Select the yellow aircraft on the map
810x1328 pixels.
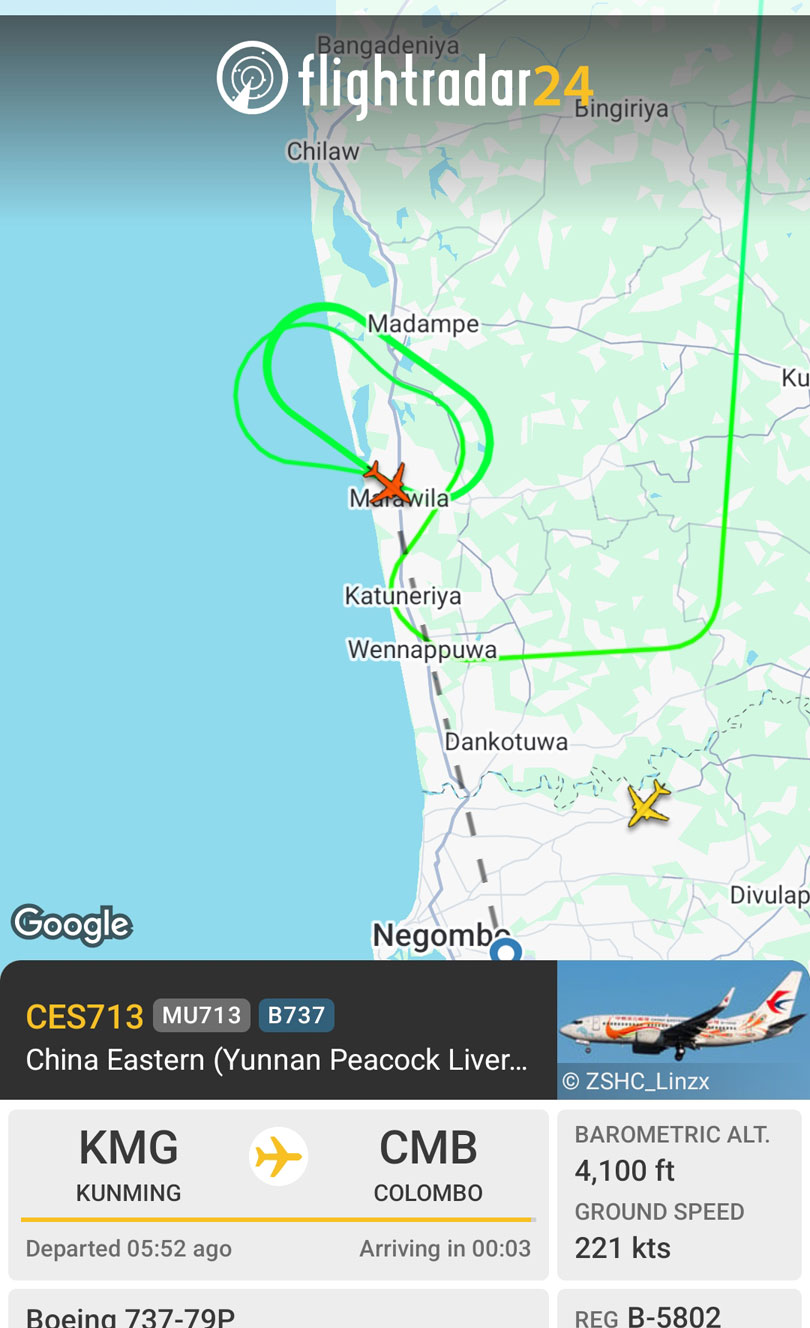pos(648,804)
